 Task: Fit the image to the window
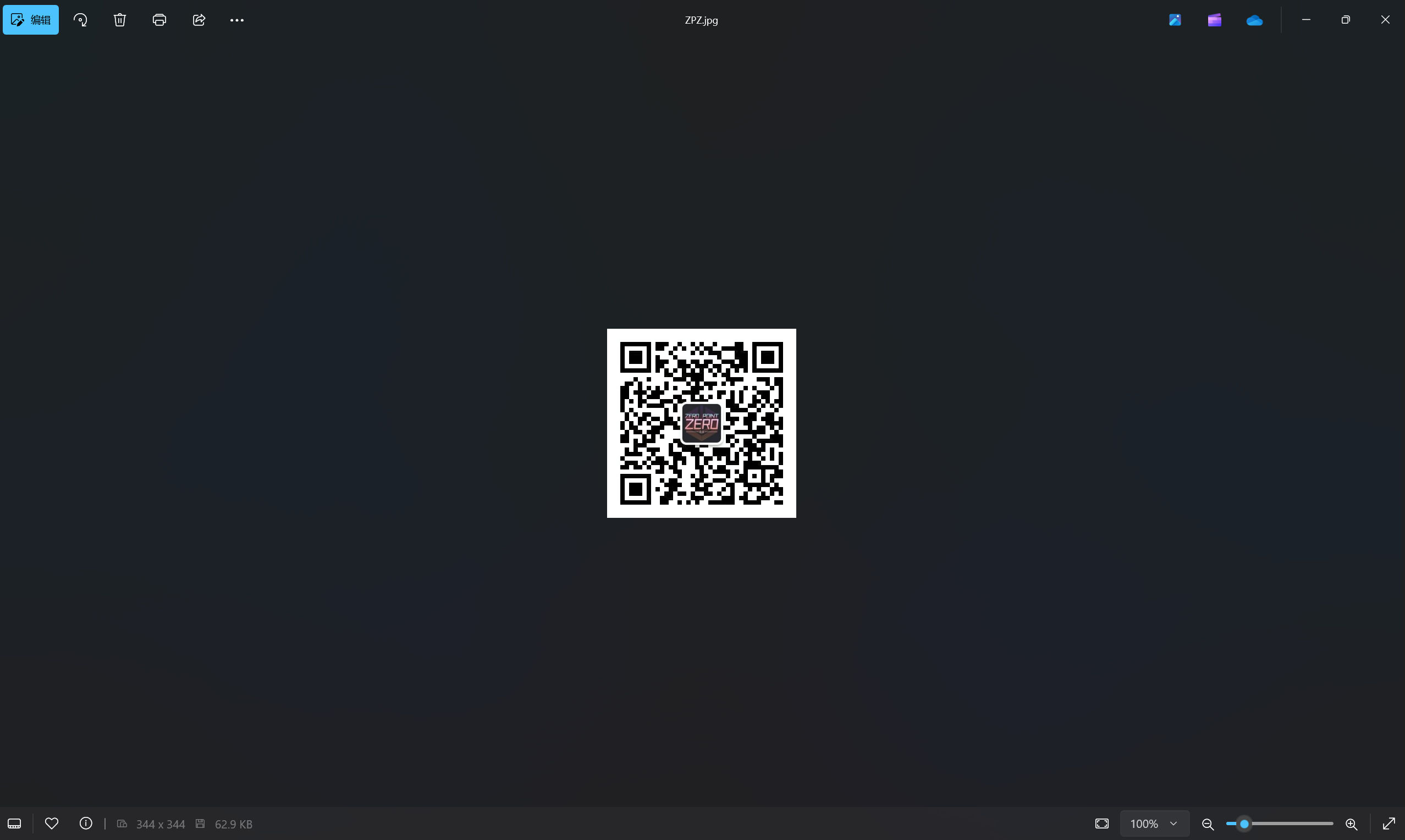point(1101,824)
